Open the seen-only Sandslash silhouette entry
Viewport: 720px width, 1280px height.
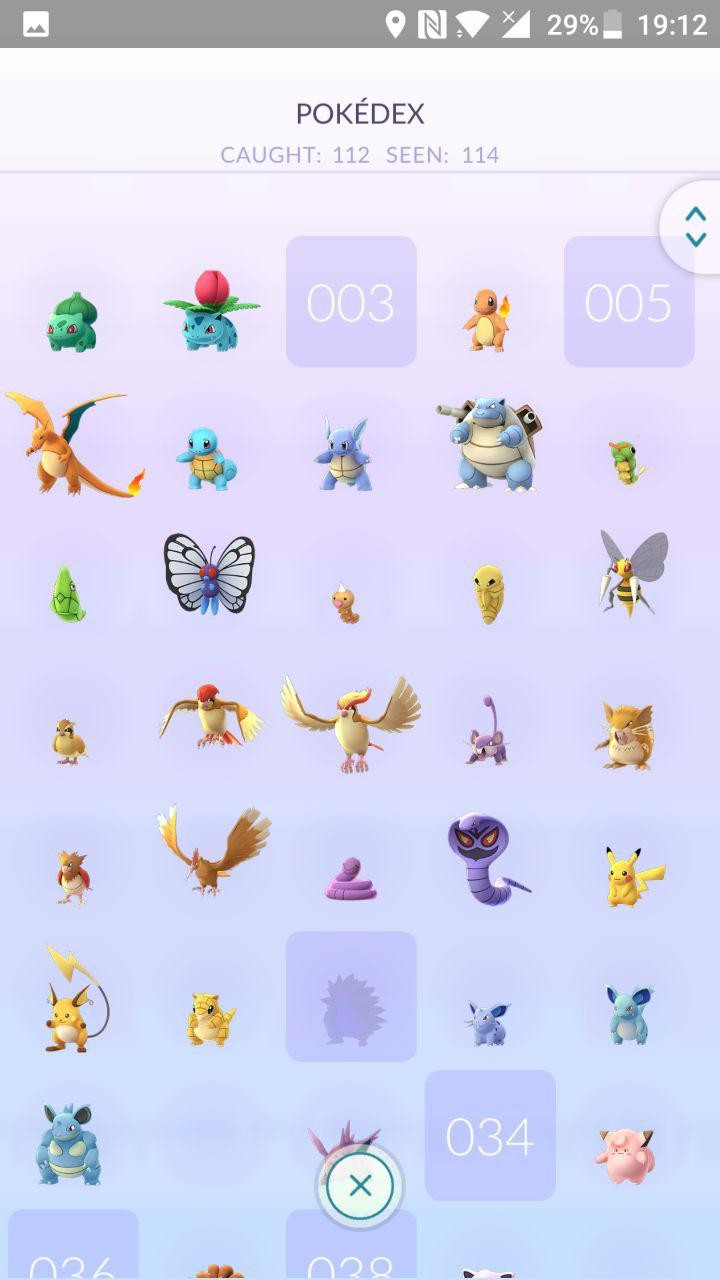coord(351,997)
